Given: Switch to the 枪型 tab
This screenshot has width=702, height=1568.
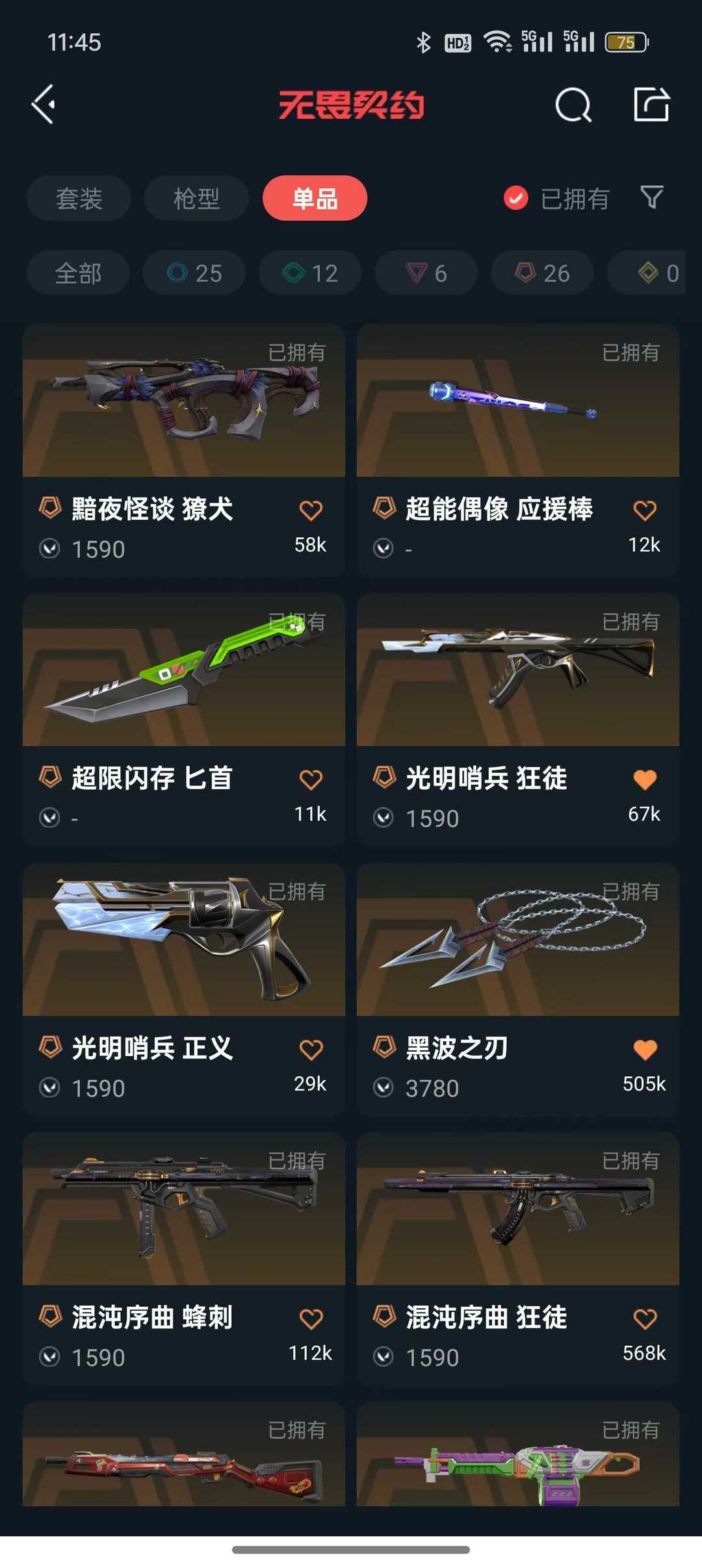Looking at the screenshot, I should coord(196,198).
